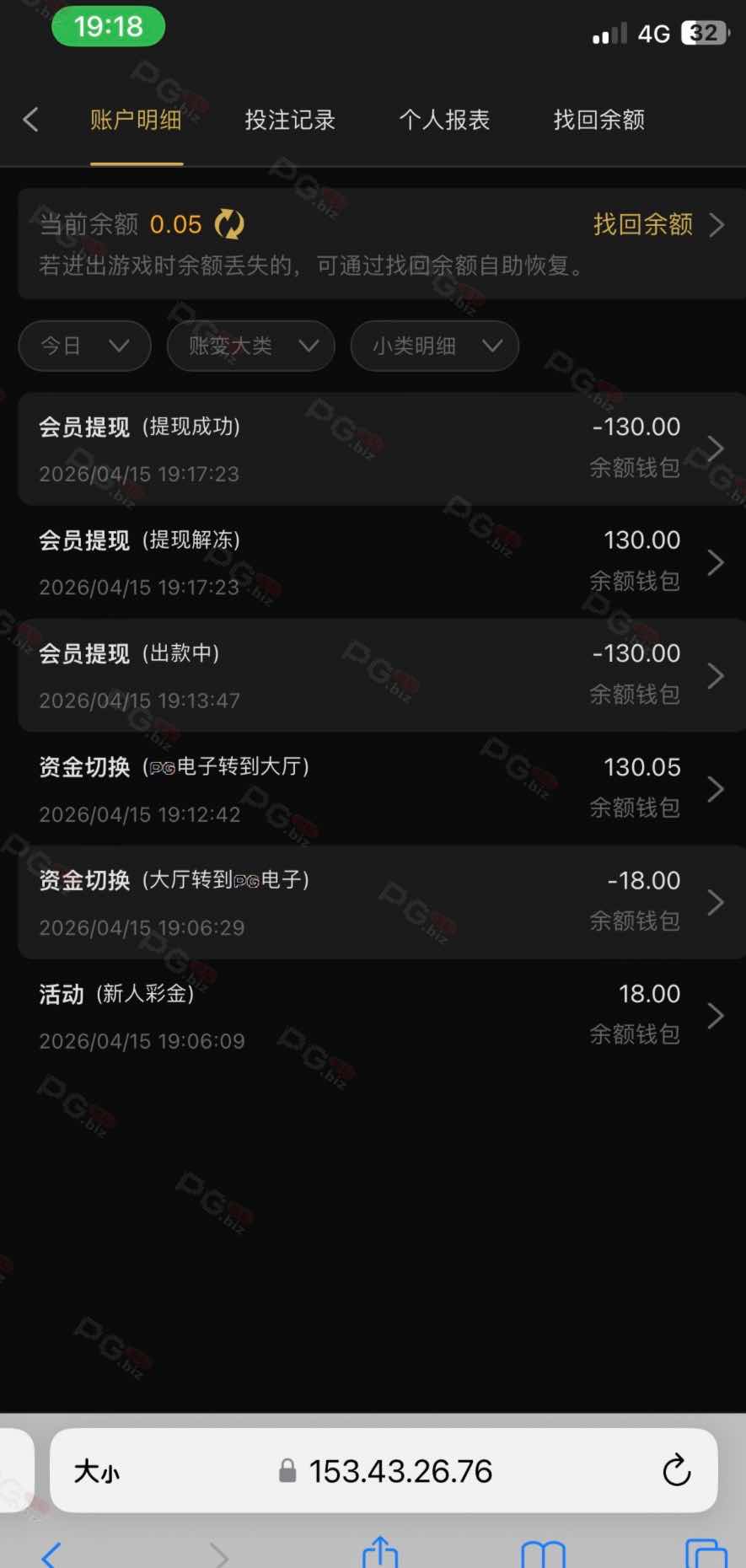Go back using the header arrow
This screenshot has width=746, height=1568.
[31, 120]
